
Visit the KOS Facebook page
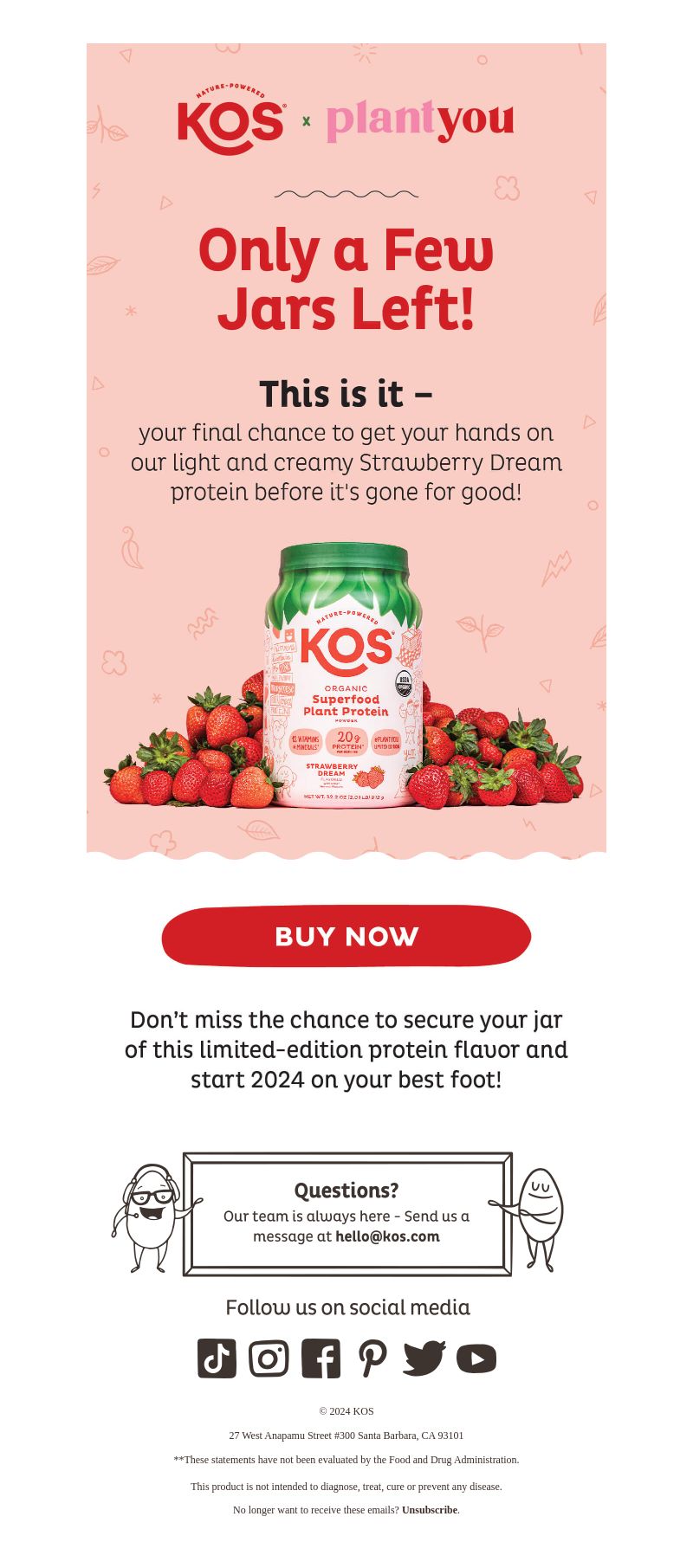(321, 1358)
